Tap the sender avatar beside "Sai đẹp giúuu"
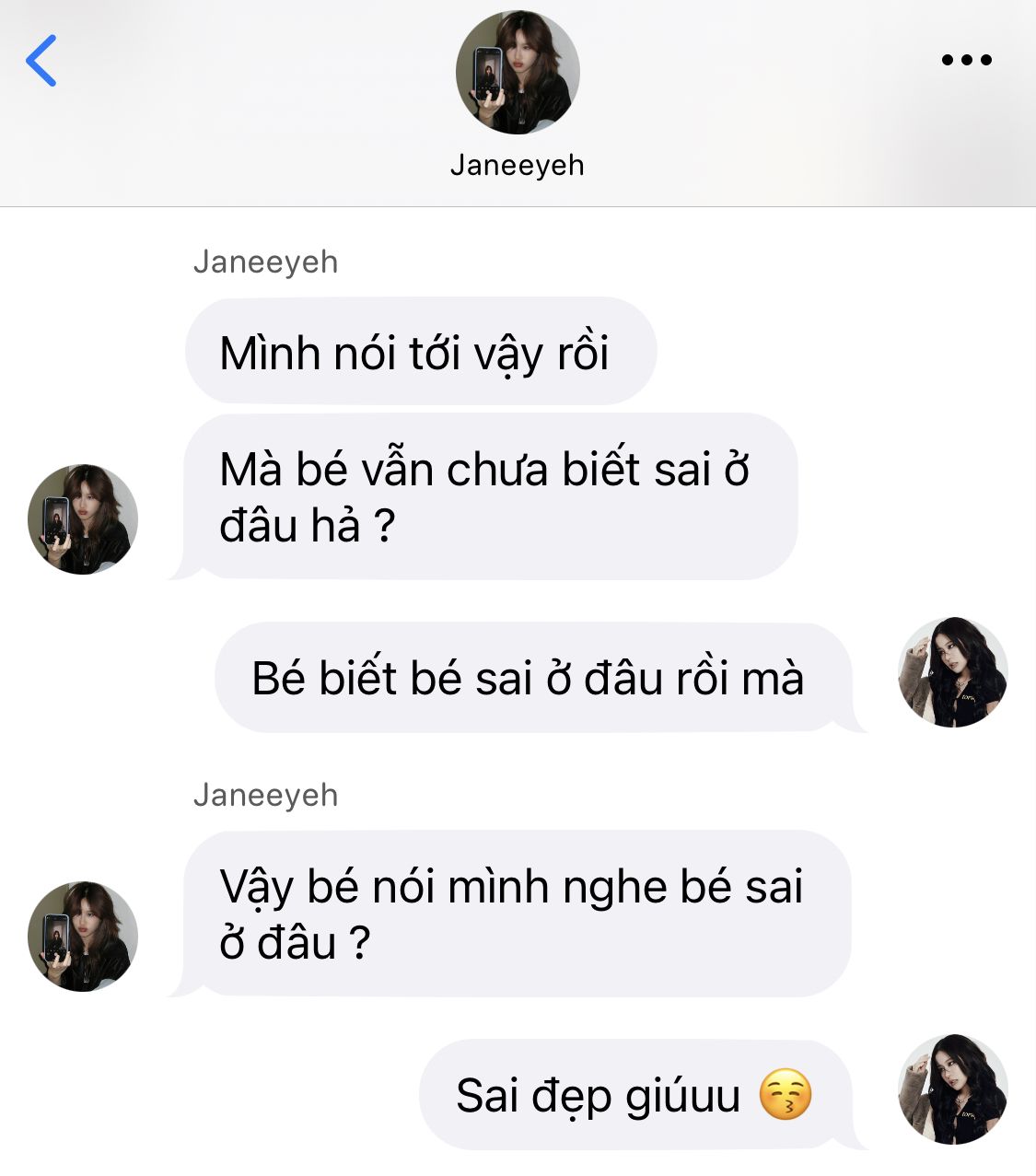1036x1176 pixels. point(952,1089)
